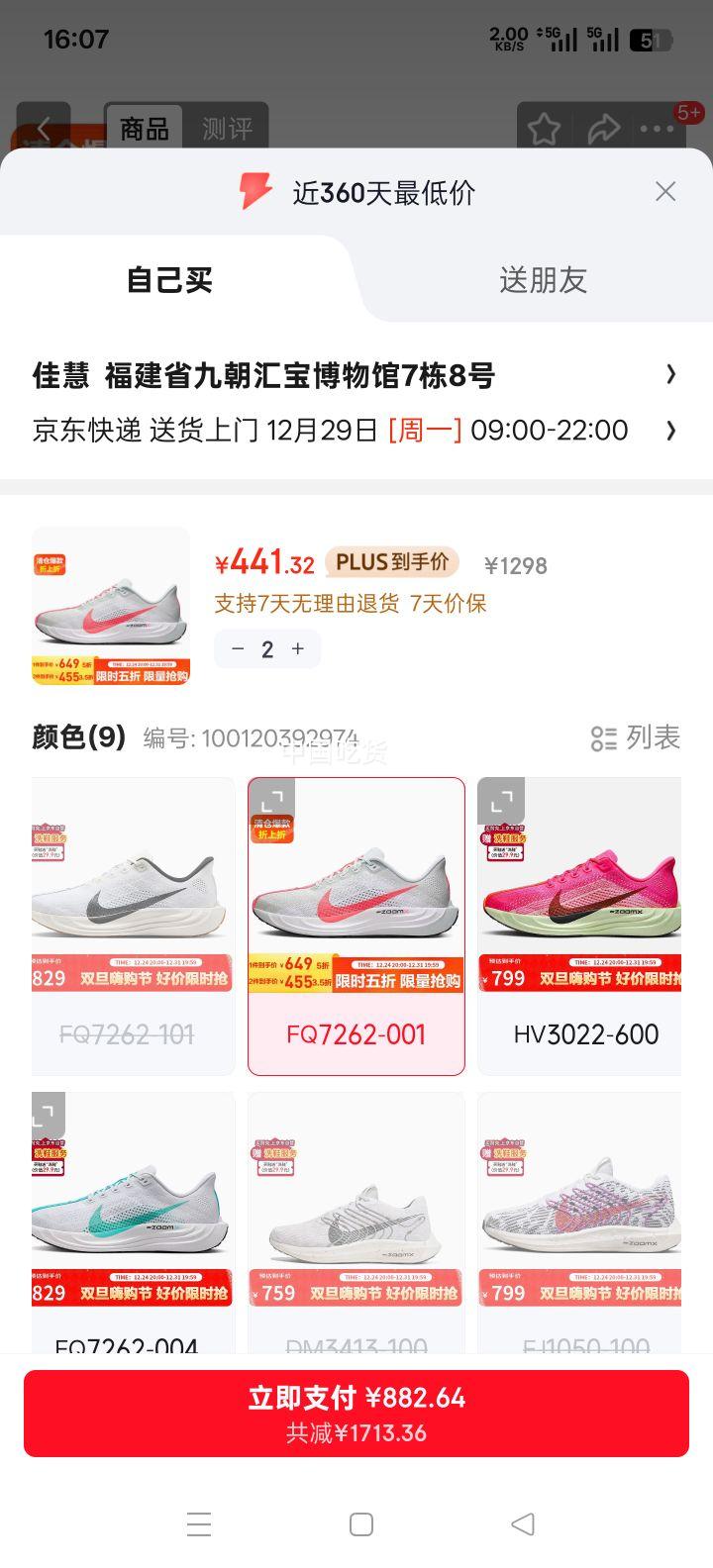Select colorway FQ7262-004
The width and height of the screenshot is (713, 1568).
pos(133,1218)
